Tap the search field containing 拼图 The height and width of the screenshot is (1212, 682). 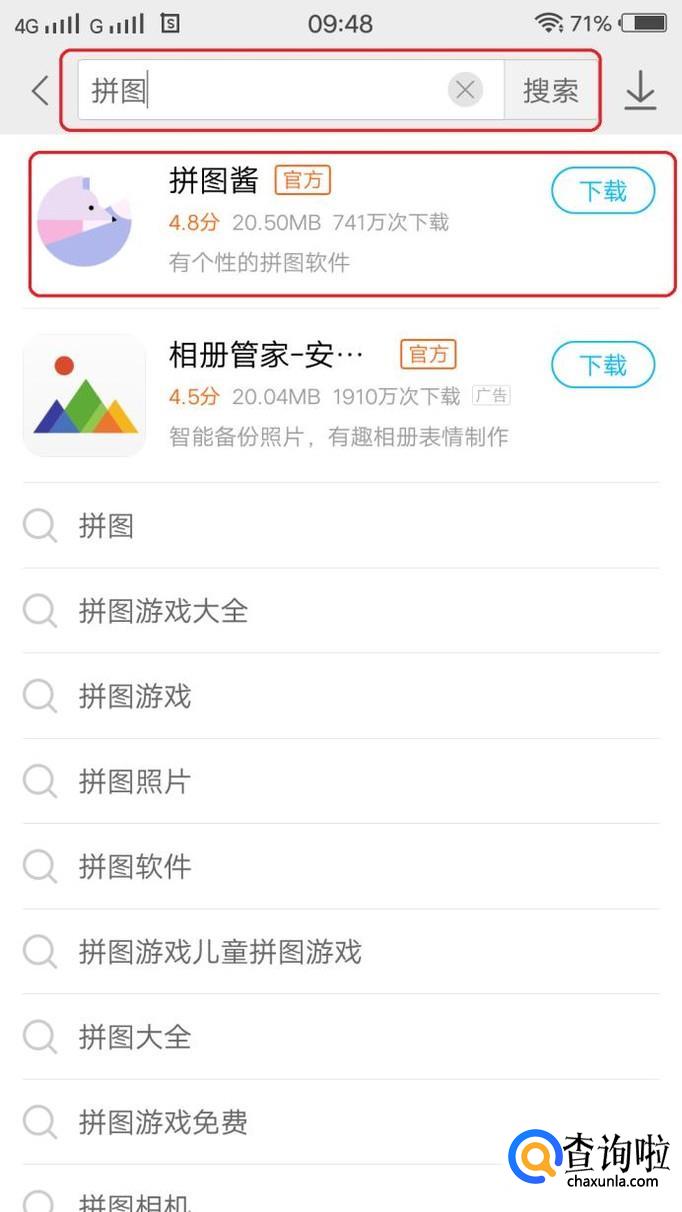[260, 91]
